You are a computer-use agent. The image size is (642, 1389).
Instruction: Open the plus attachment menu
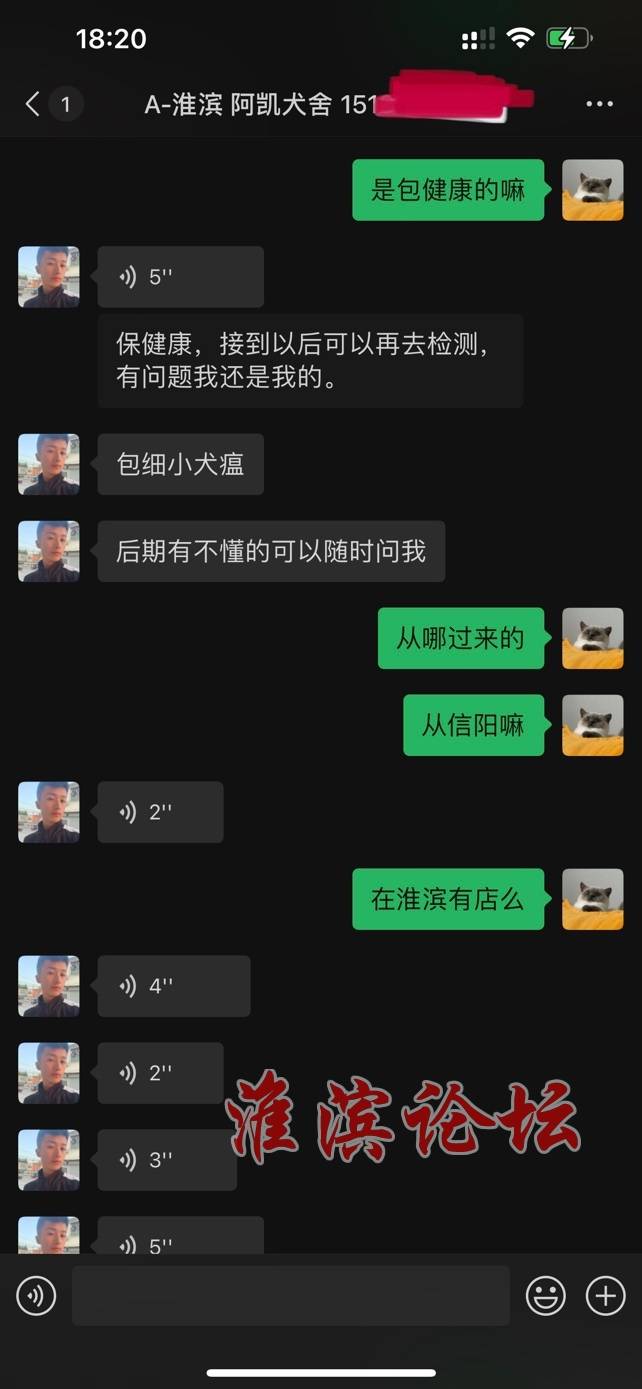[x=605, y=1297]
